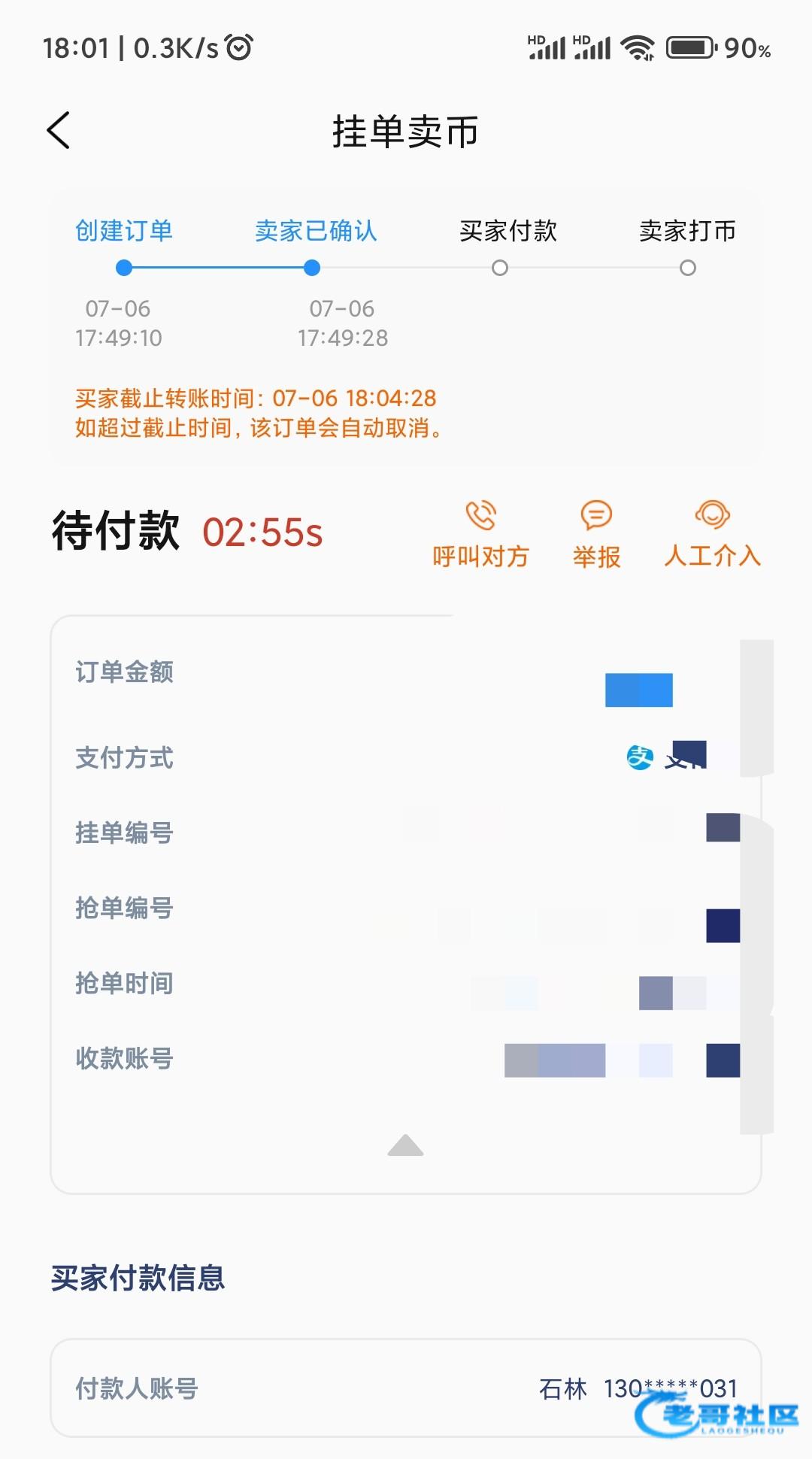Viewport: 812px width, 1459px height.
Task: Request 人工介入 customer service
Action: coord(712,534)
